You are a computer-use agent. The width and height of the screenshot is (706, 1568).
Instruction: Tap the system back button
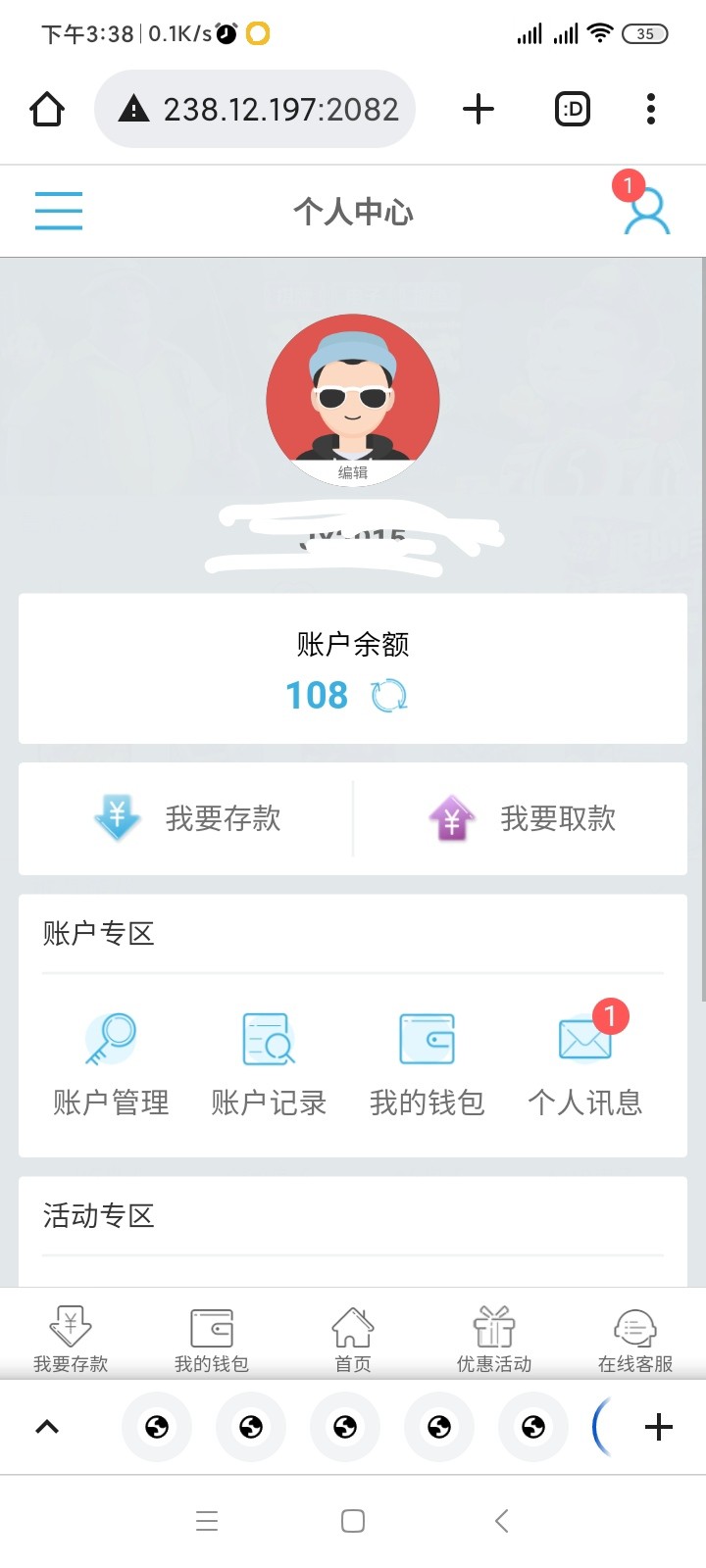501,1521
